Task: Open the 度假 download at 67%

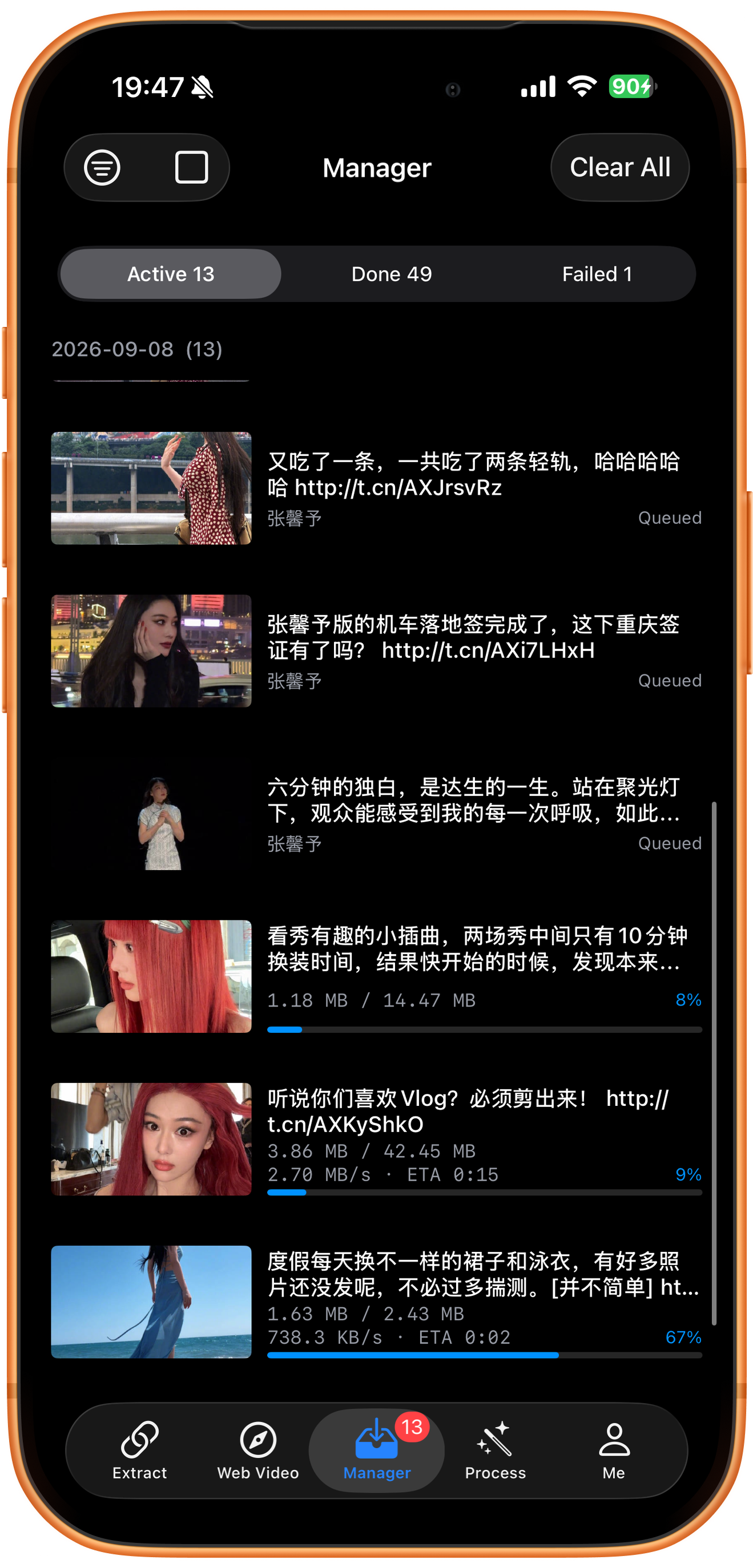Action: pyautogui.click(x=377, y=1302)
